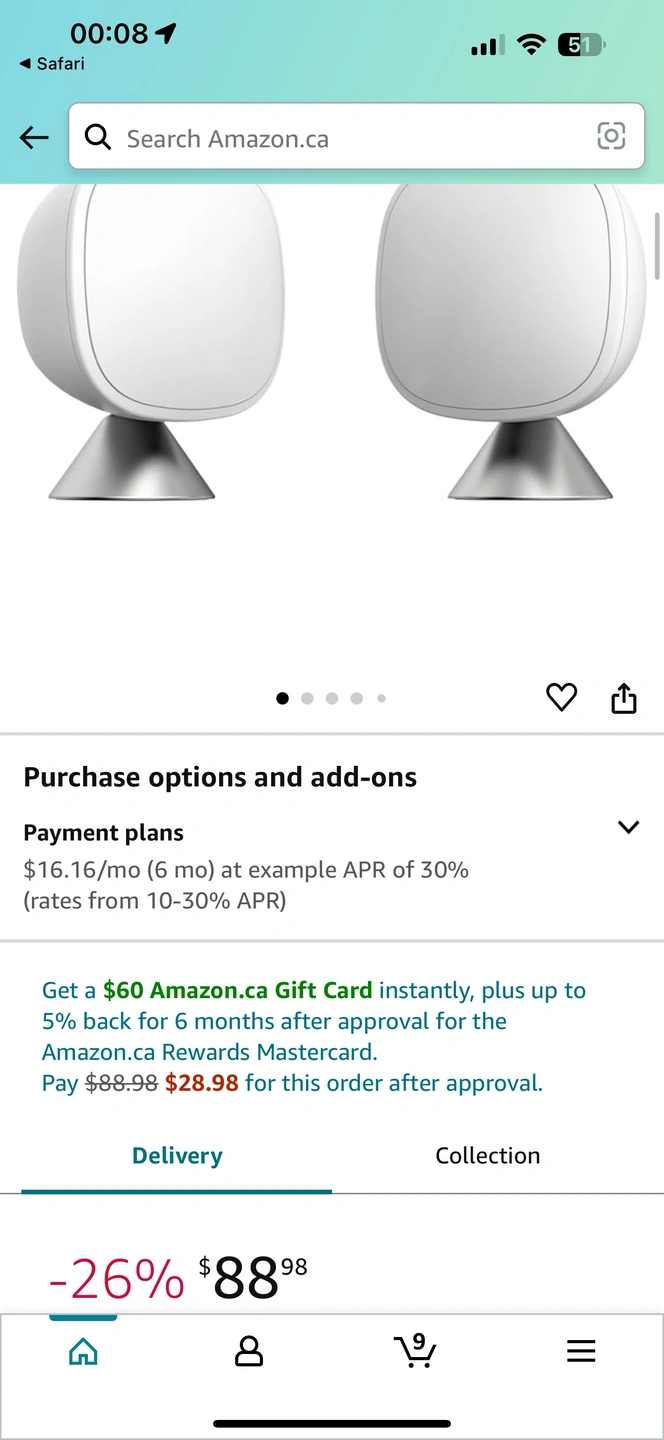
Task: Add product to wish list heart
Action: pos(562,697)
